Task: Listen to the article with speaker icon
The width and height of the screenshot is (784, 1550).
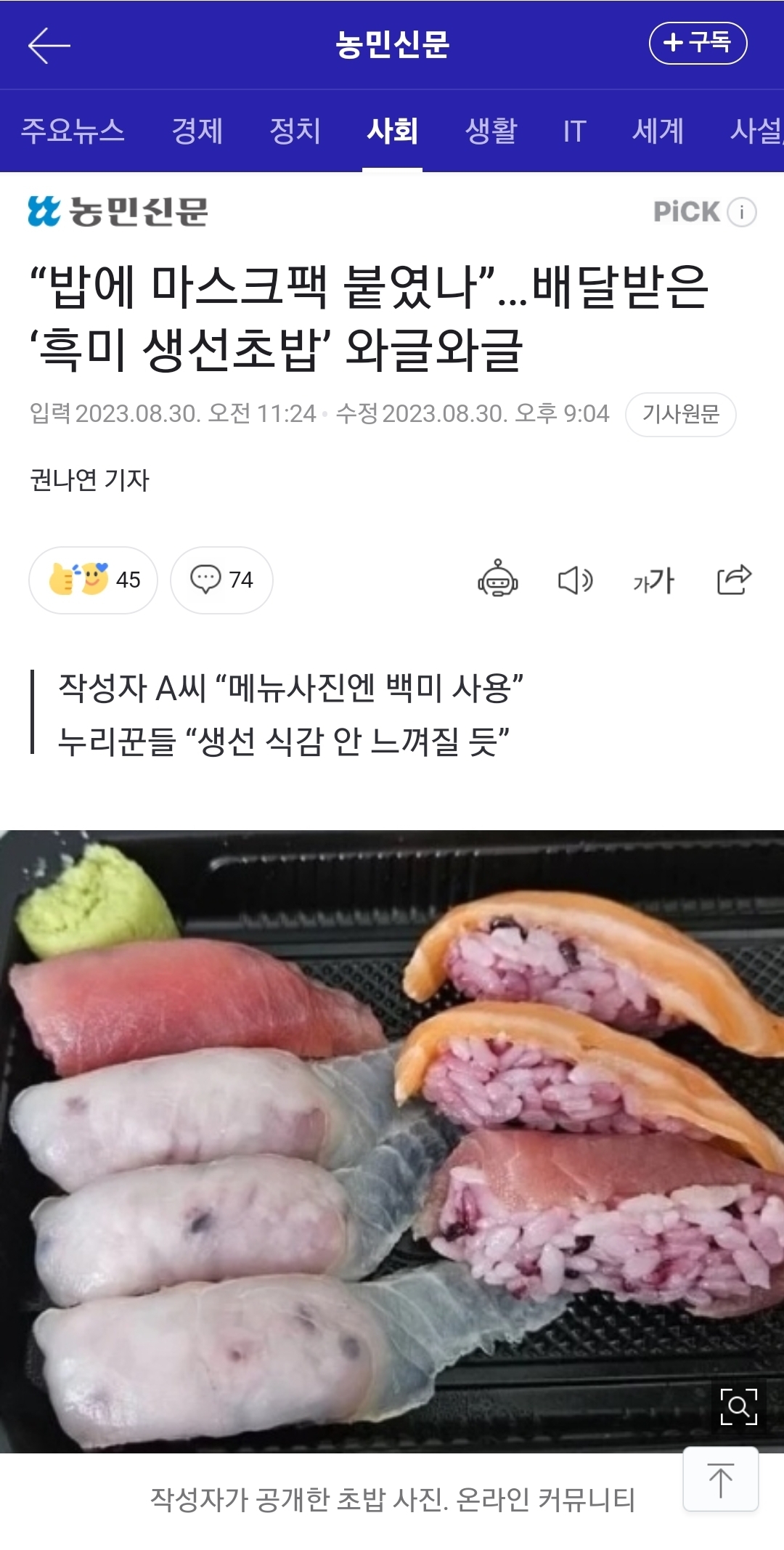Action: [x=575, y=580]
